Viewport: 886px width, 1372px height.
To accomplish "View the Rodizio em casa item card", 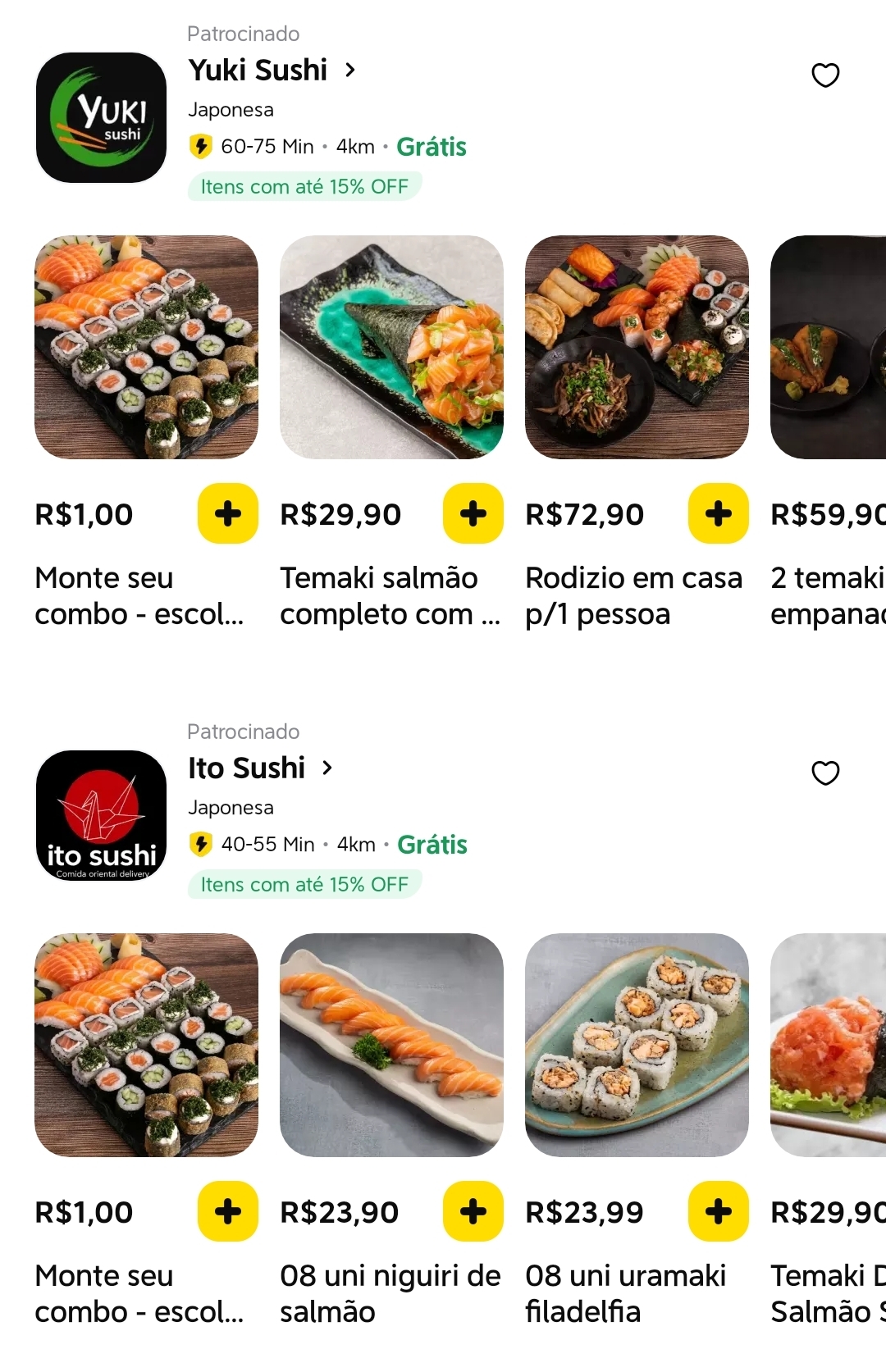I will (637, 347).
